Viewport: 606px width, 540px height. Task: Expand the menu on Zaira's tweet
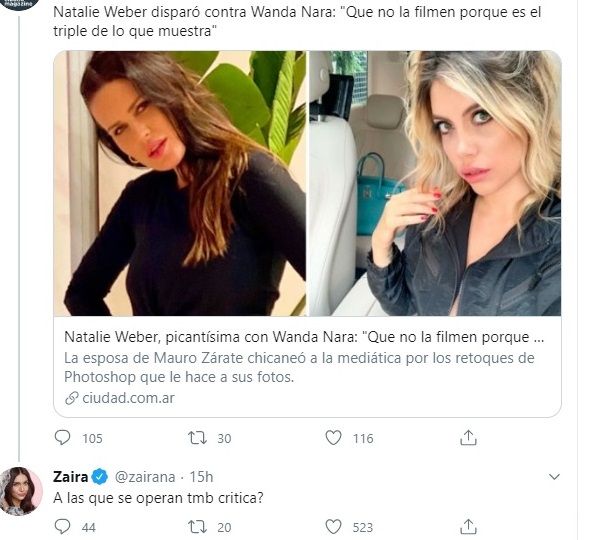pyautogui.click(x=556, y=476)
